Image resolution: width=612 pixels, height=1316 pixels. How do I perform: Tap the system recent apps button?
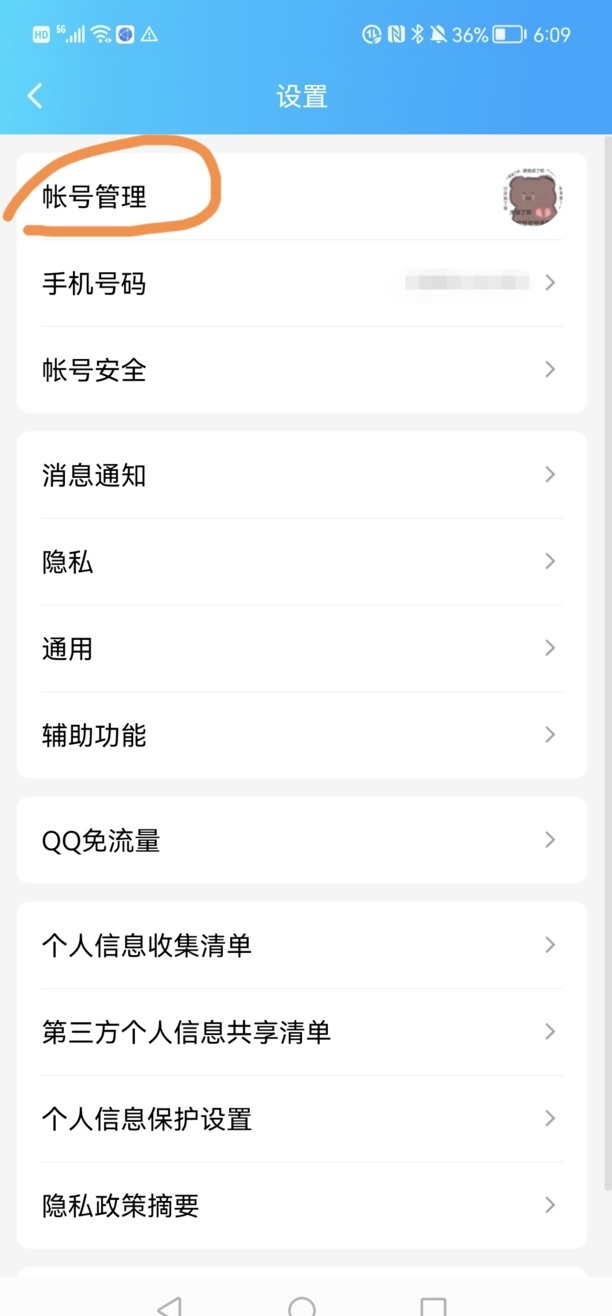click(x=433, y=1304)
